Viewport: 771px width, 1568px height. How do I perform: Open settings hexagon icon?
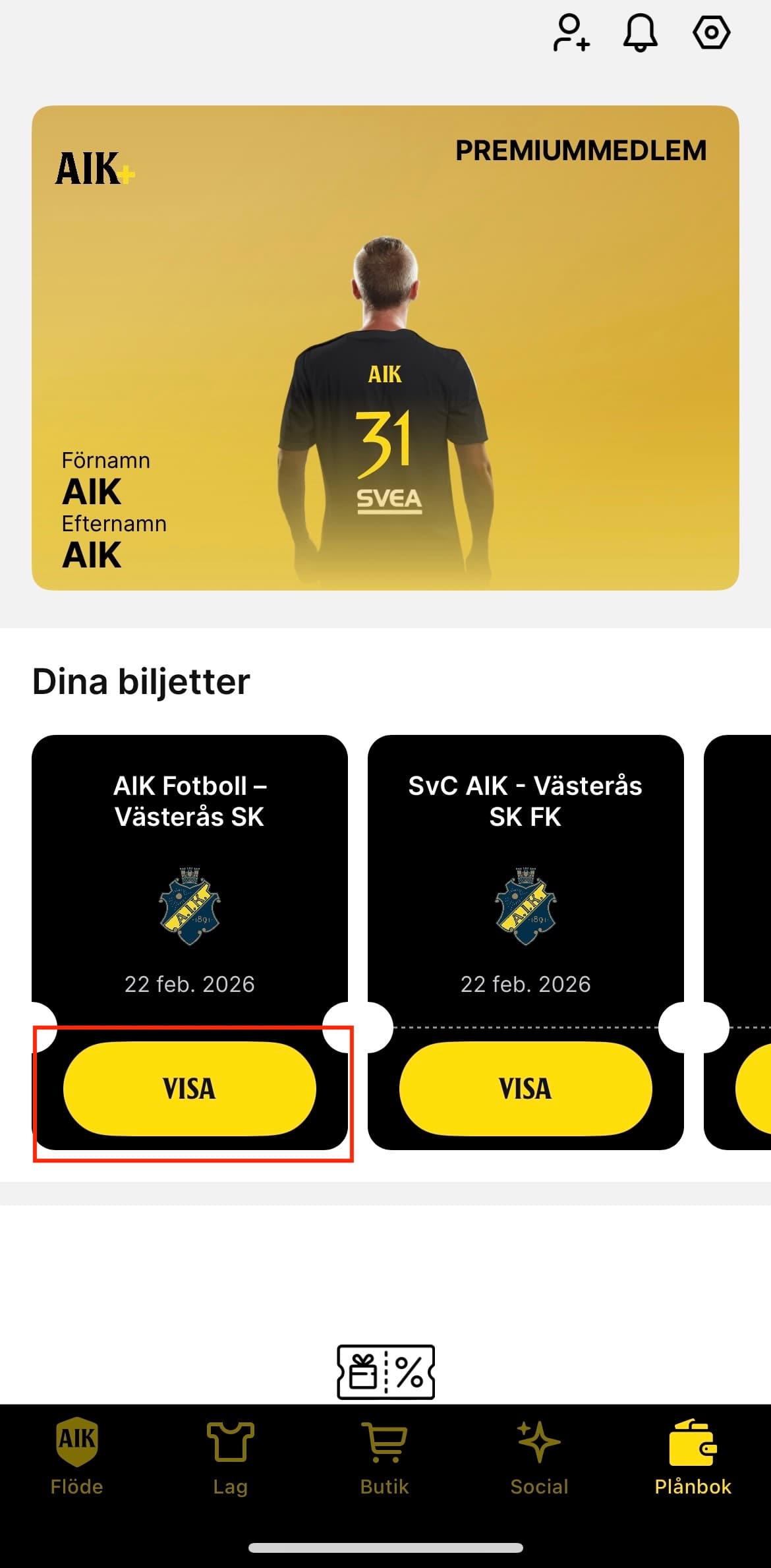pos(711,33)
